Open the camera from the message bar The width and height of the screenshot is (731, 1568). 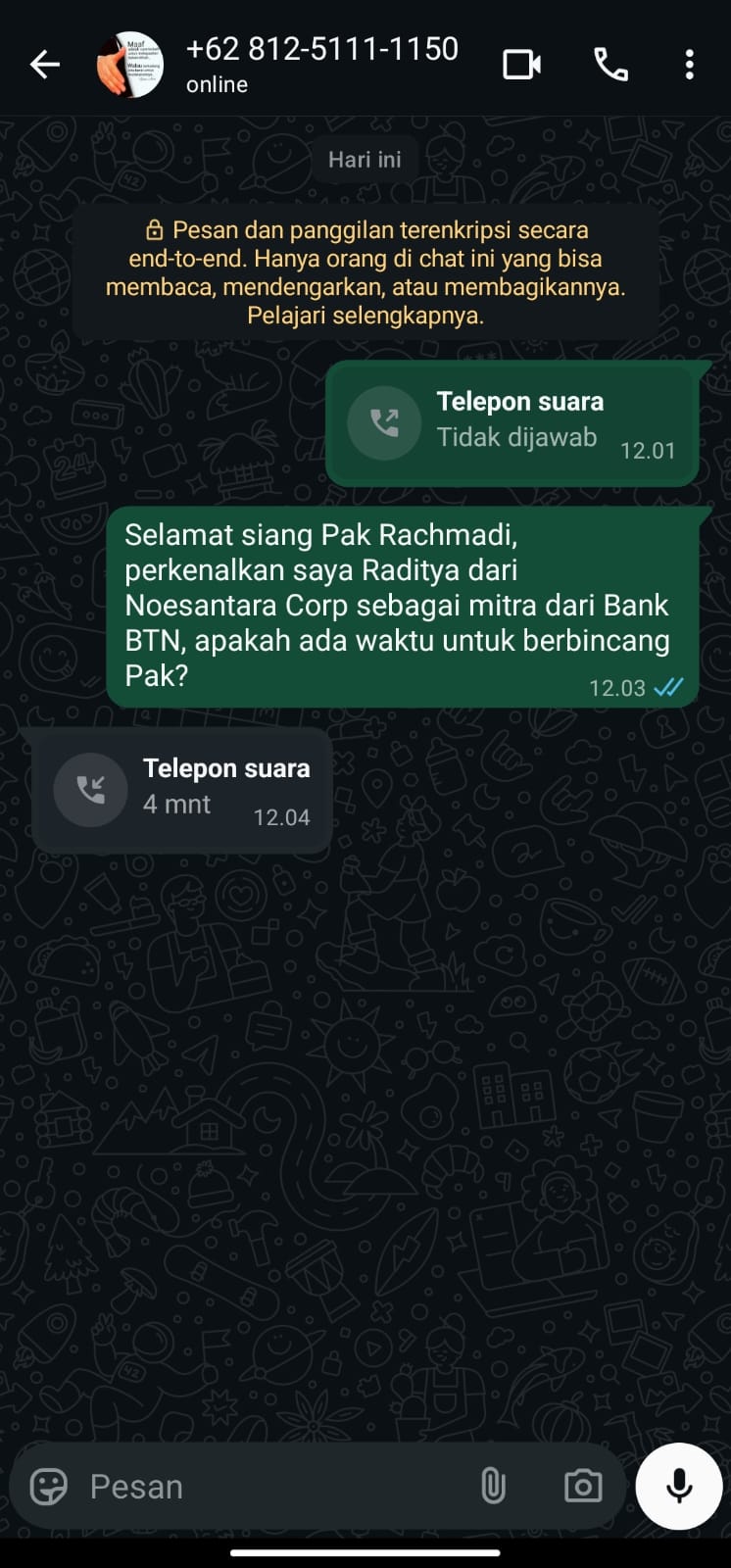[x=583, y=1486]
